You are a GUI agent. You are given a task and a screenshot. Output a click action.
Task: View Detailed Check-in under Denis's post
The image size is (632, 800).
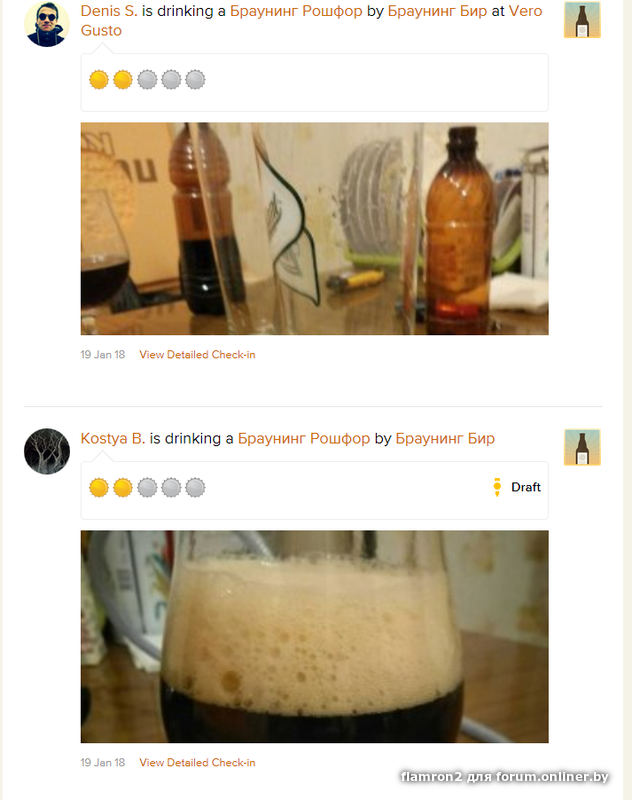(197, 355)
